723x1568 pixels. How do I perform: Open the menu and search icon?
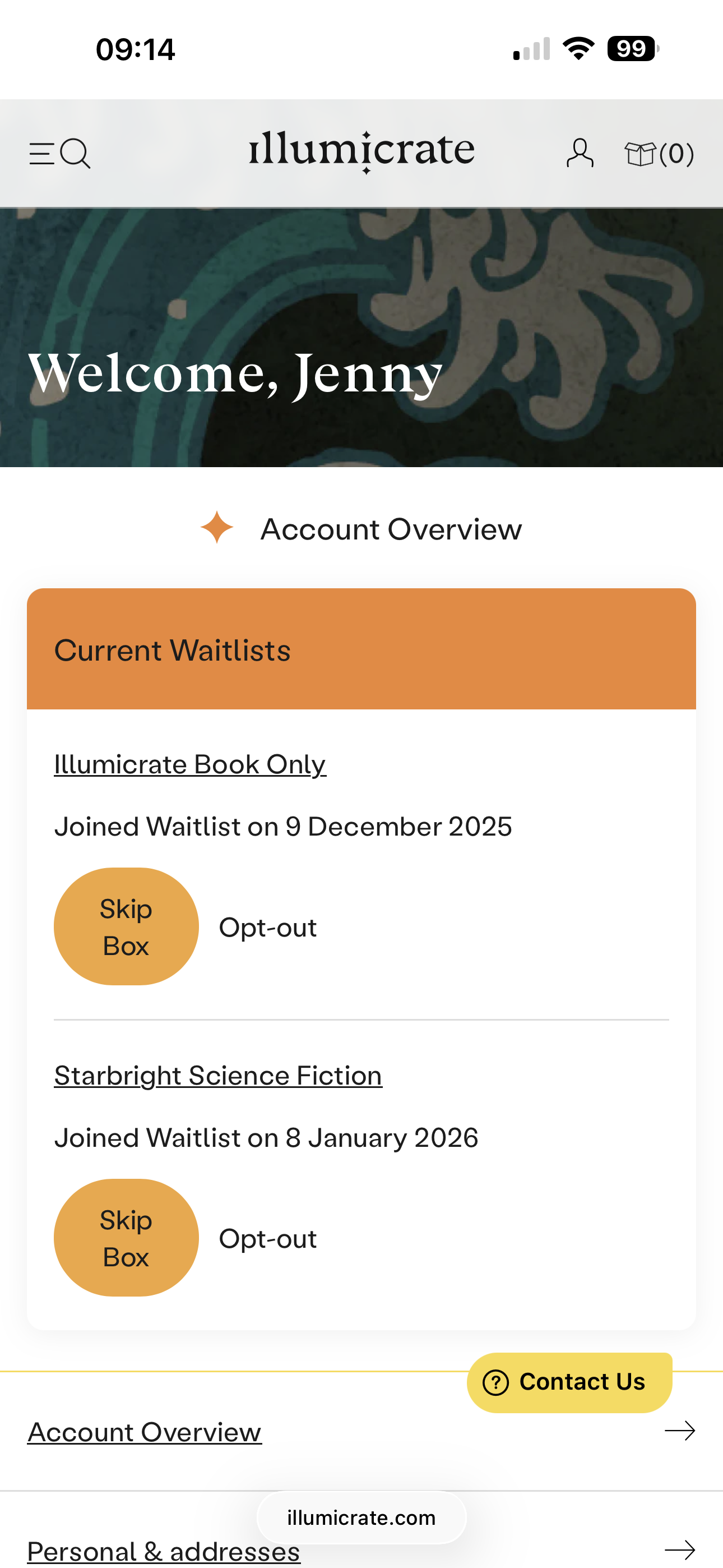tap(59, 153)
